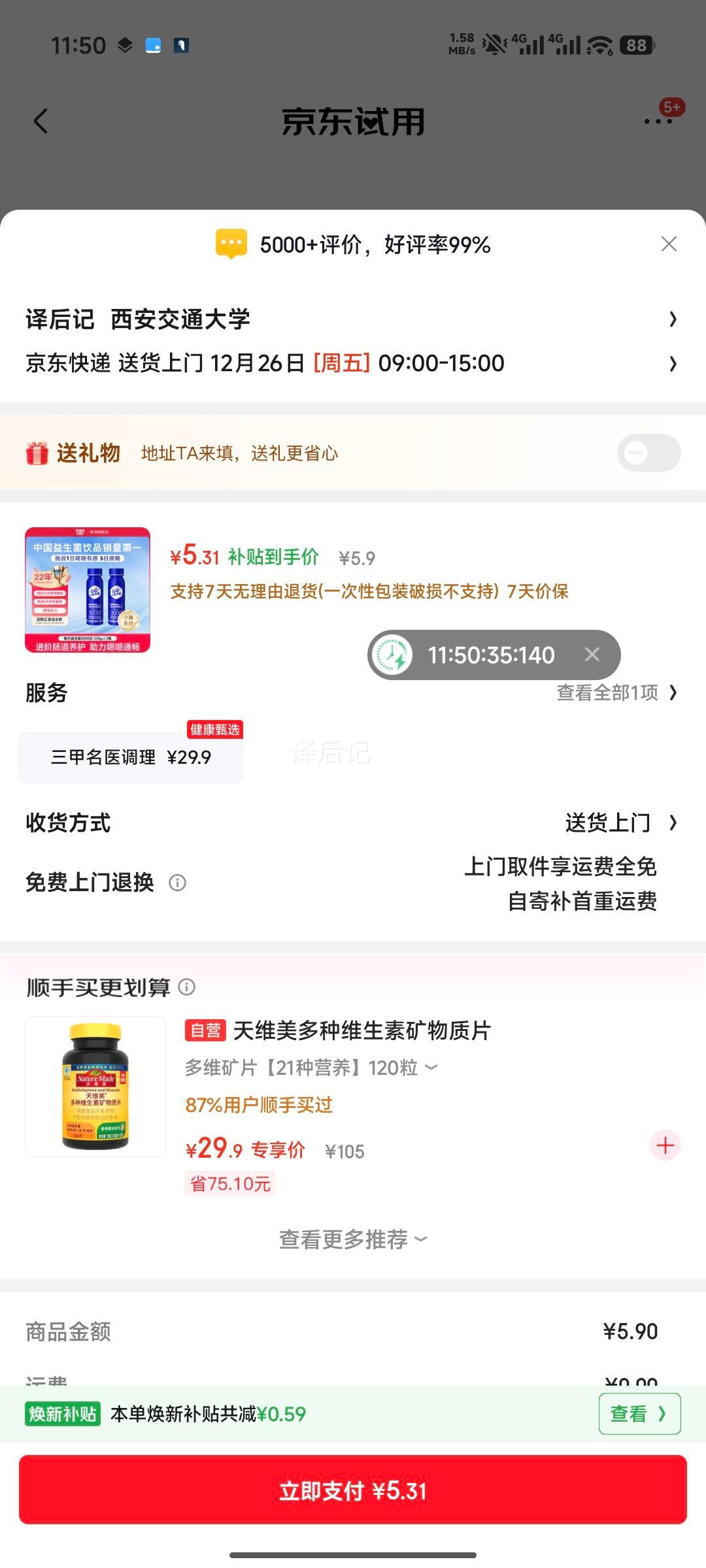Add 天维美 vitamins using red plus icon
706x1568 pixels.
(665, 1145)
